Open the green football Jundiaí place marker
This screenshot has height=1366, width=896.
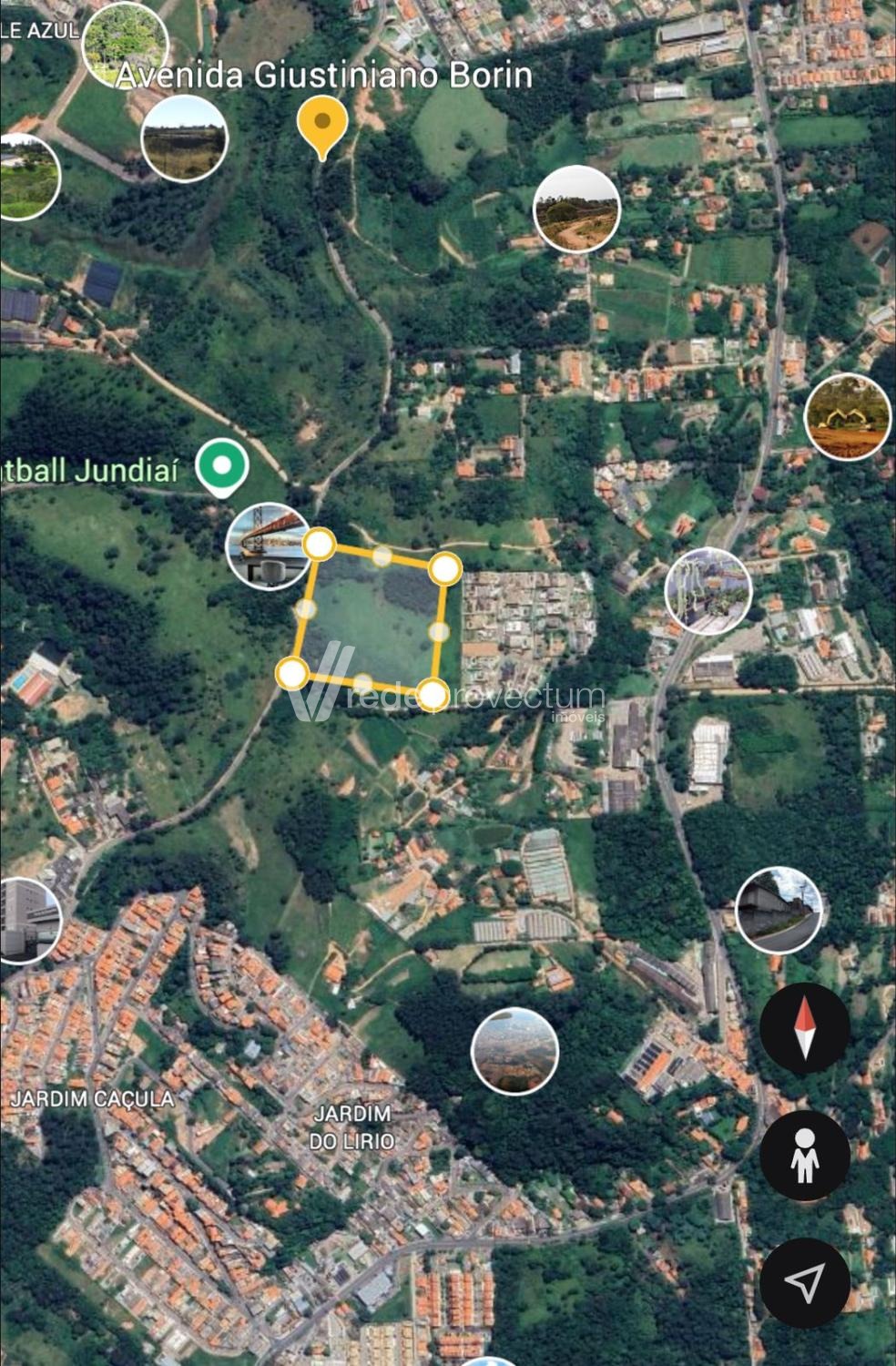pos(222,466)
